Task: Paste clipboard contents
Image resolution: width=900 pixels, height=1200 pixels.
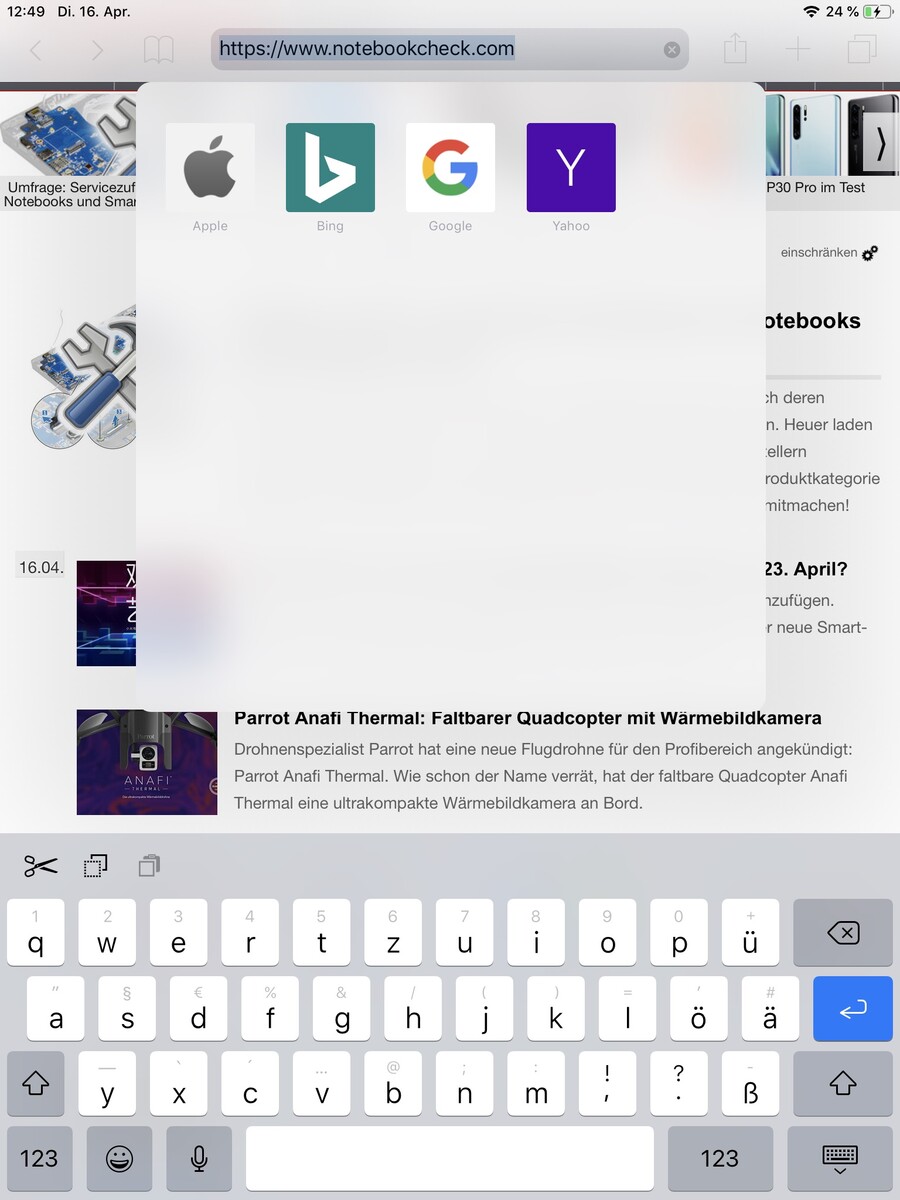Action: 150,866
